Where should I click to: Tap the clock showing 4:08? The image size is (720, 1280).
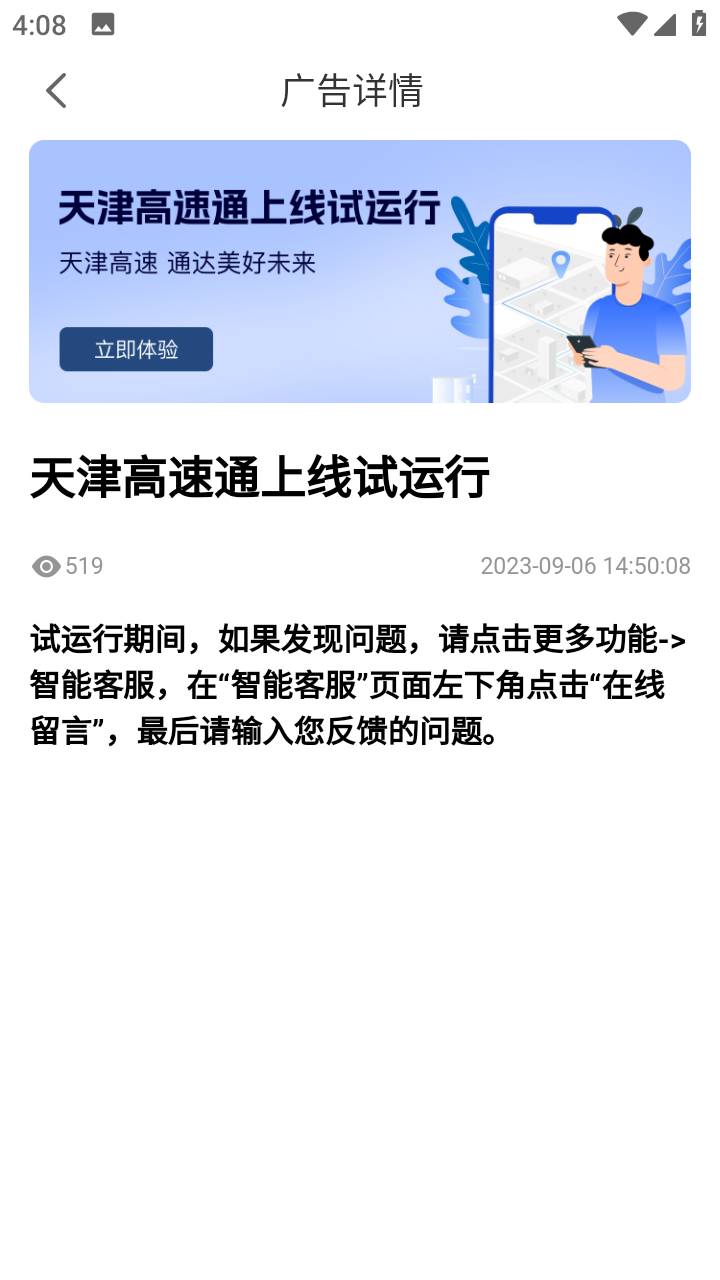coord(38,24)
